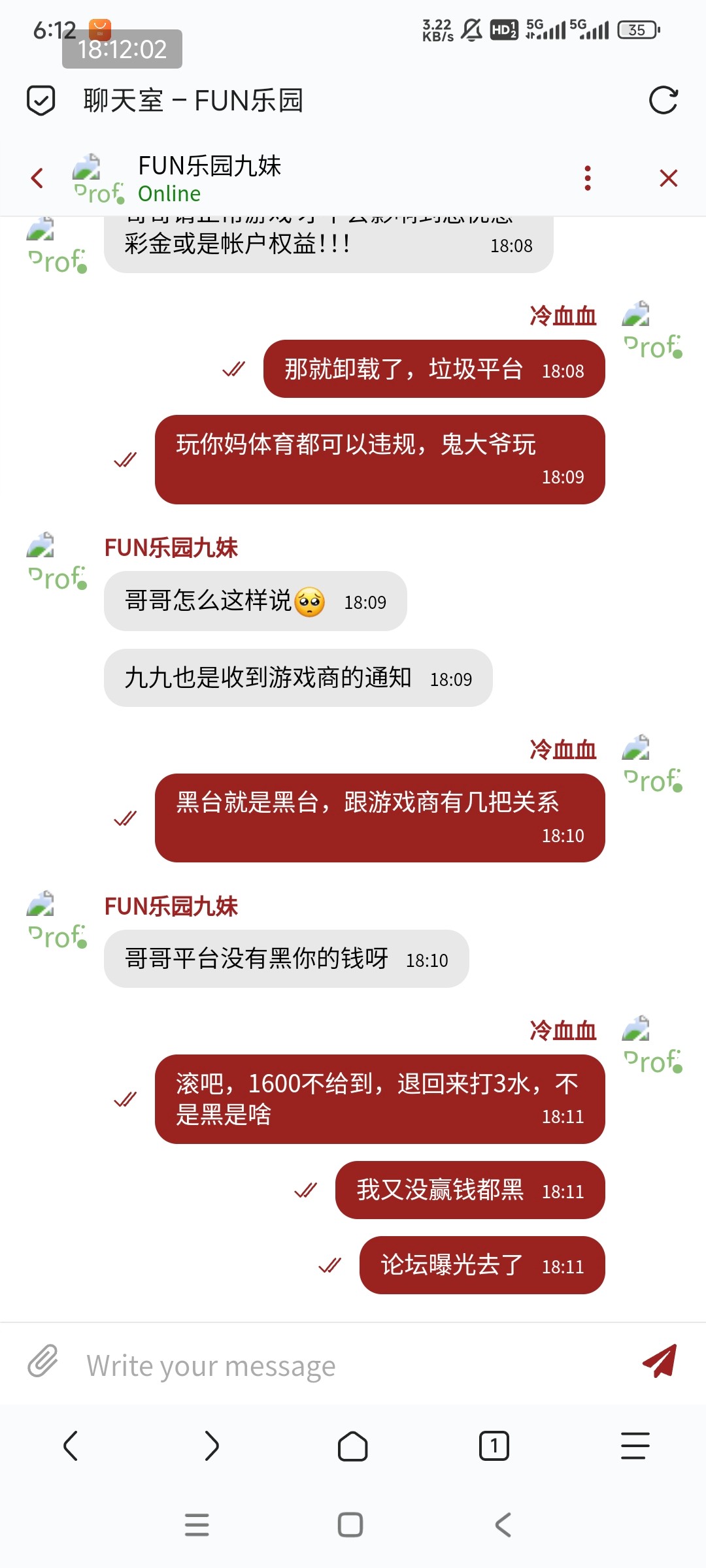Tap the battery indicator in the status bar
Image resolution: width=706 pixels, height=1568 pixels.
(637, 30)
